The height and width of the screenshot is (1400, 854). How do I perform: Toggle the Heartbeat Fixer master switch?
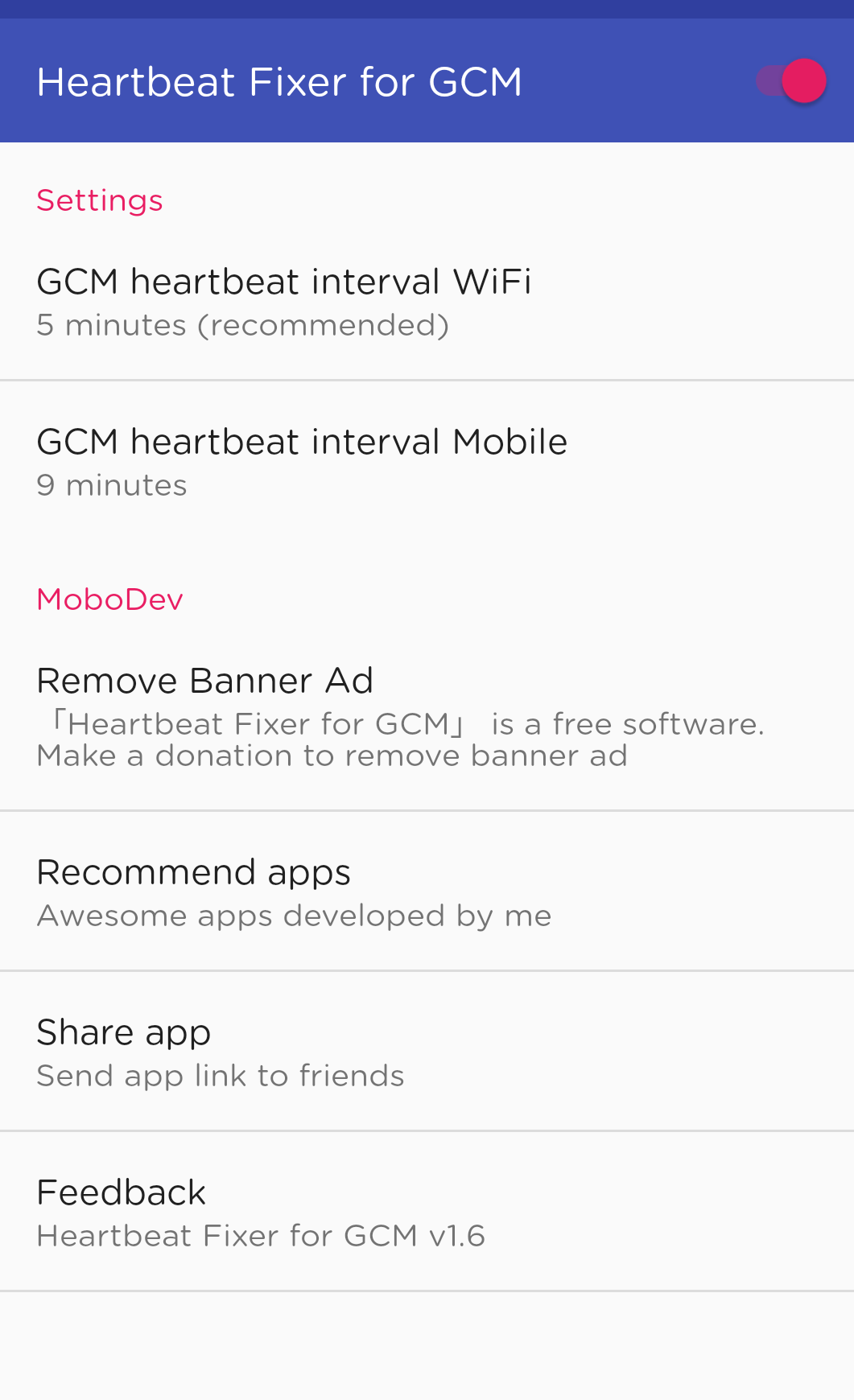click(x=791, y=81)
